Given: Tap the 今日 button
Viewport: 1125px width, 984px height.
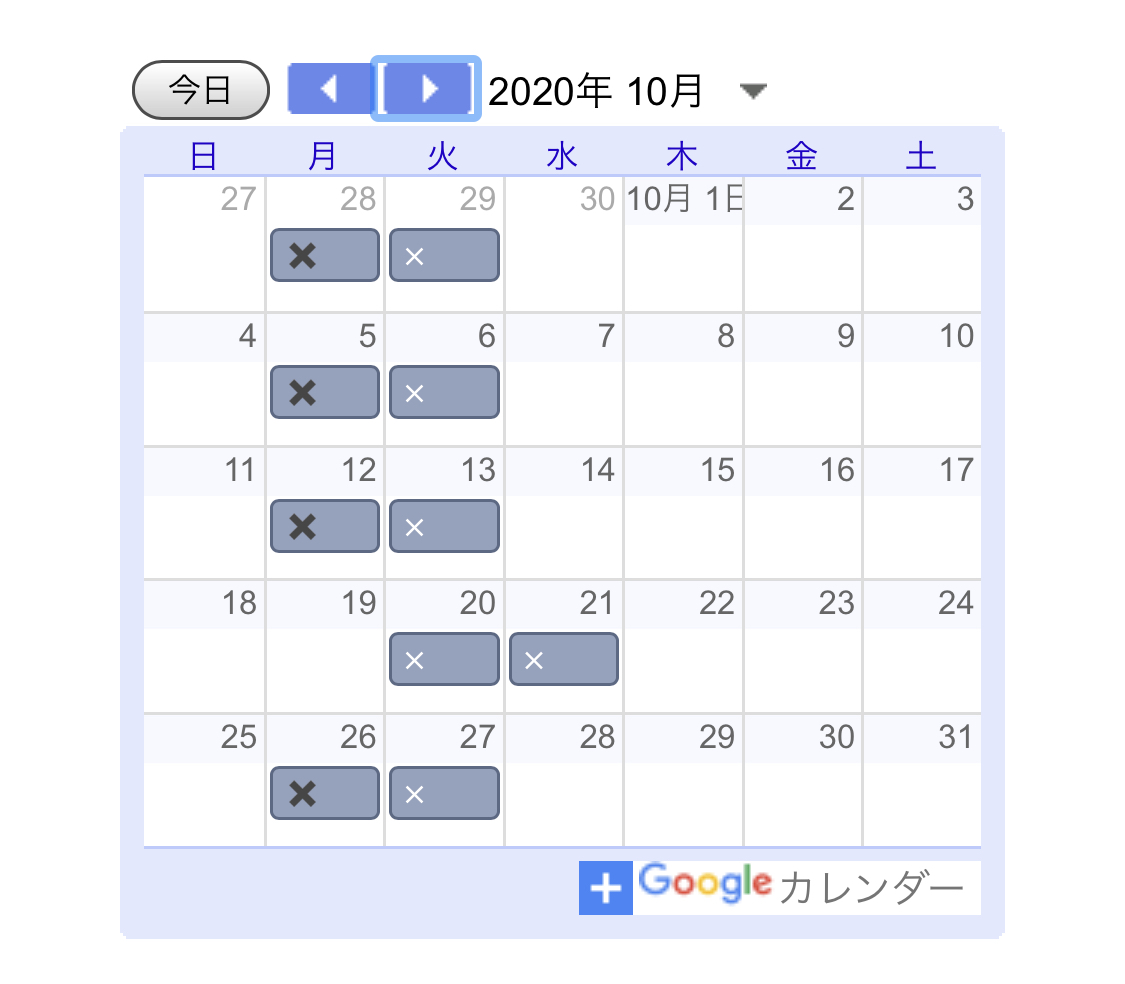Looking at the screenshot, I should click(201, 90).
